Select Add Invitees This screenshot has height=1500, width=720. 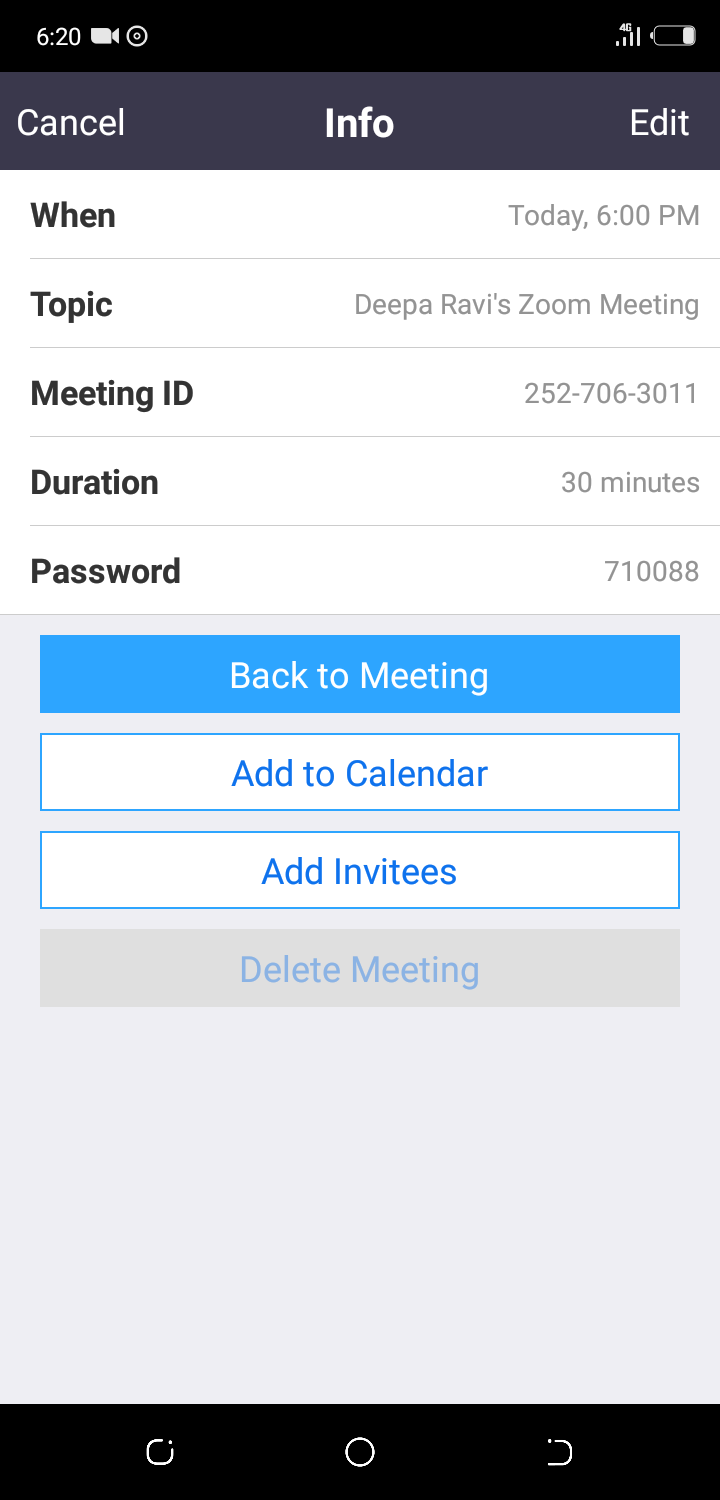[360, 870]
